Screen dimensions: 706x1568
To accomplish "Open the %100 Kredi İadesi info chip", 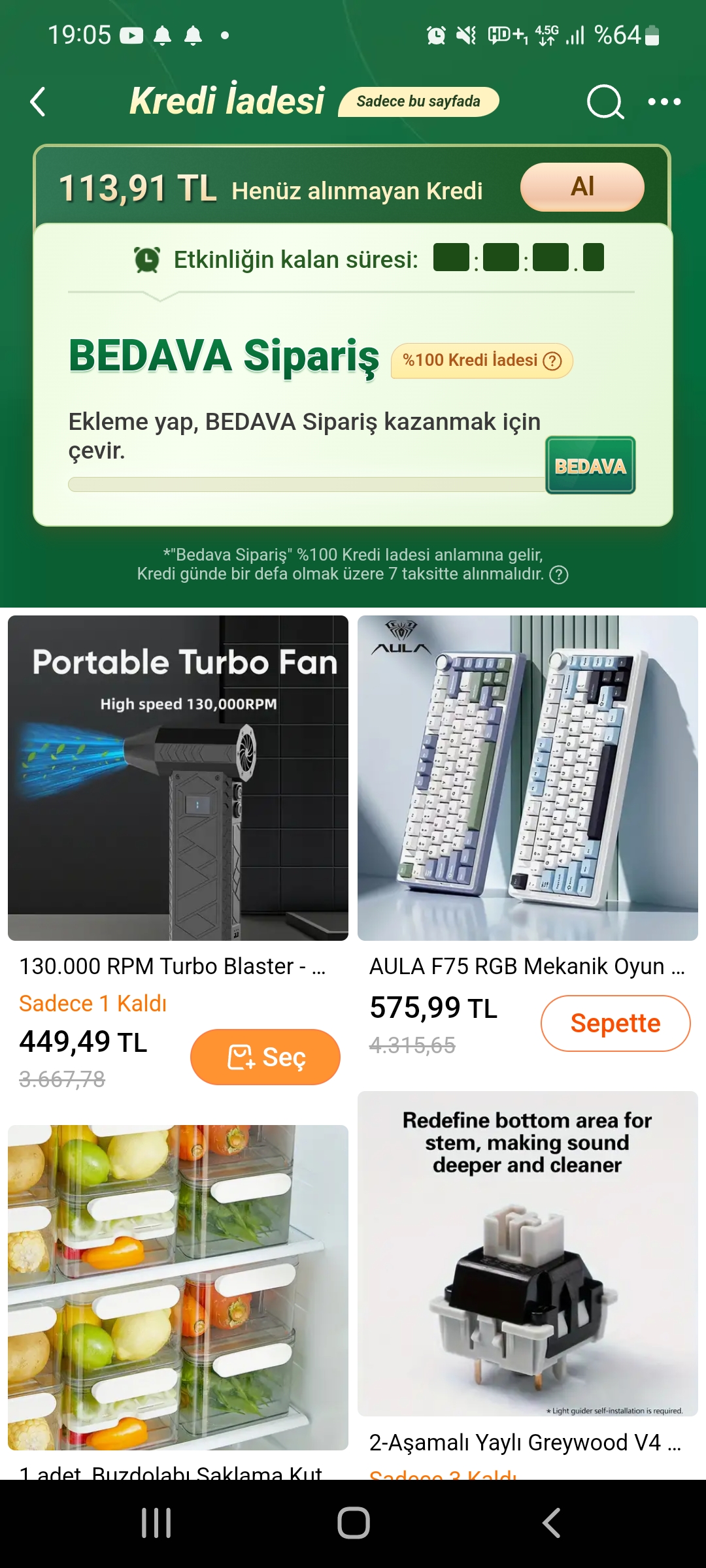I will (x=481, y=361).
